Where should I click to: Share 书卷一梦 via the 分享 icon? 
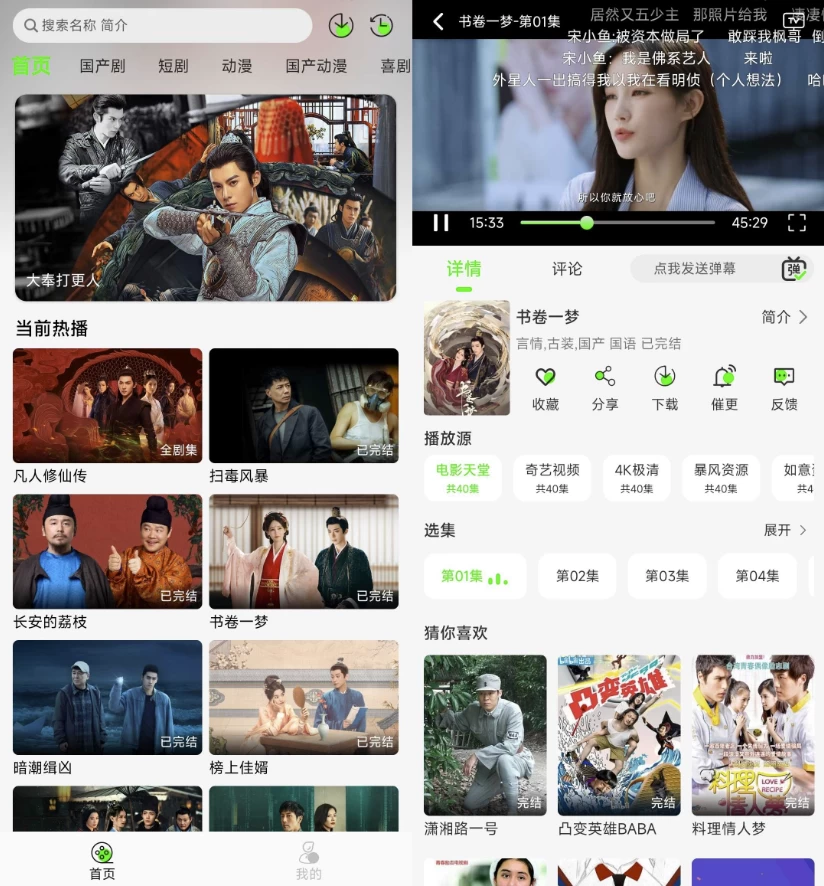tap(605, 378)
